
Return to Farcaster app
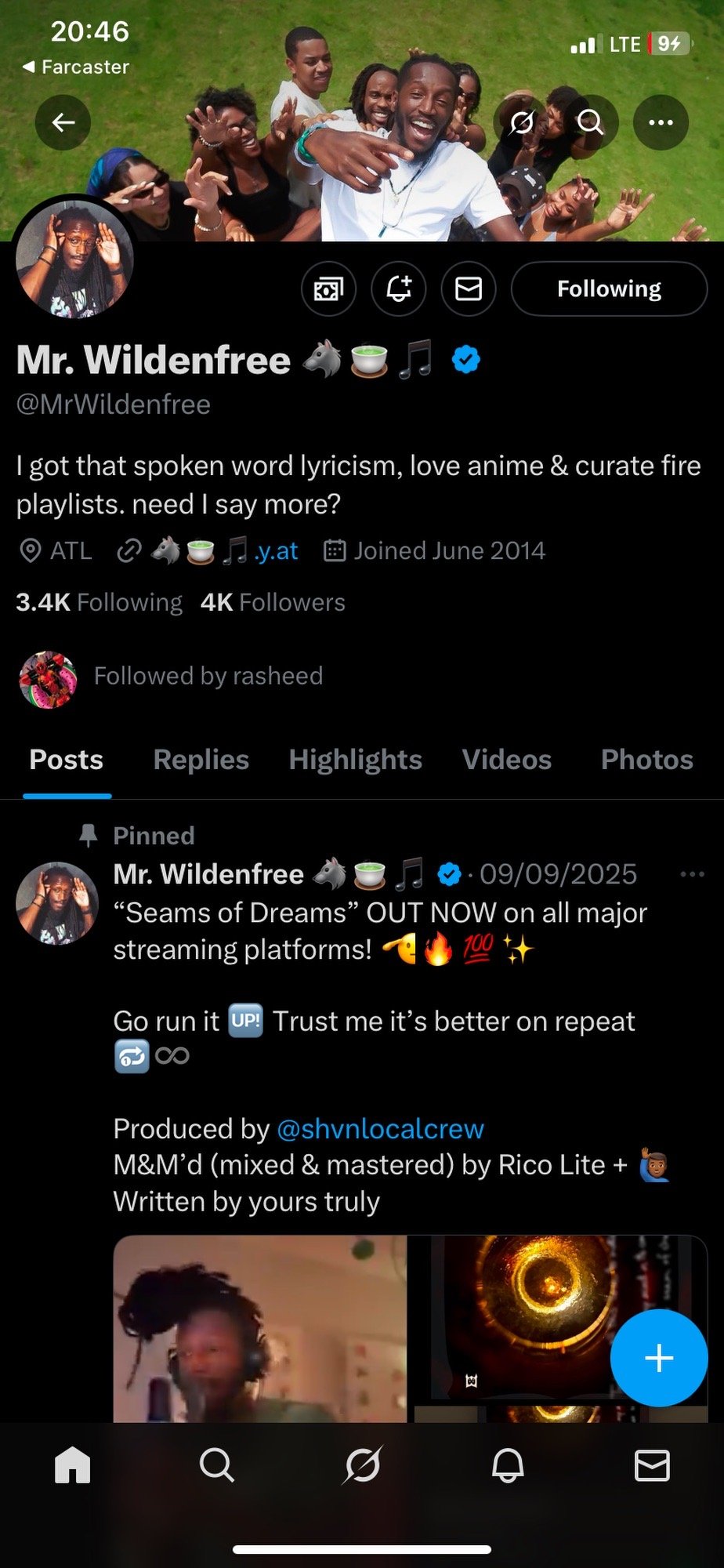pyautogui.click(x=75, y=67)
